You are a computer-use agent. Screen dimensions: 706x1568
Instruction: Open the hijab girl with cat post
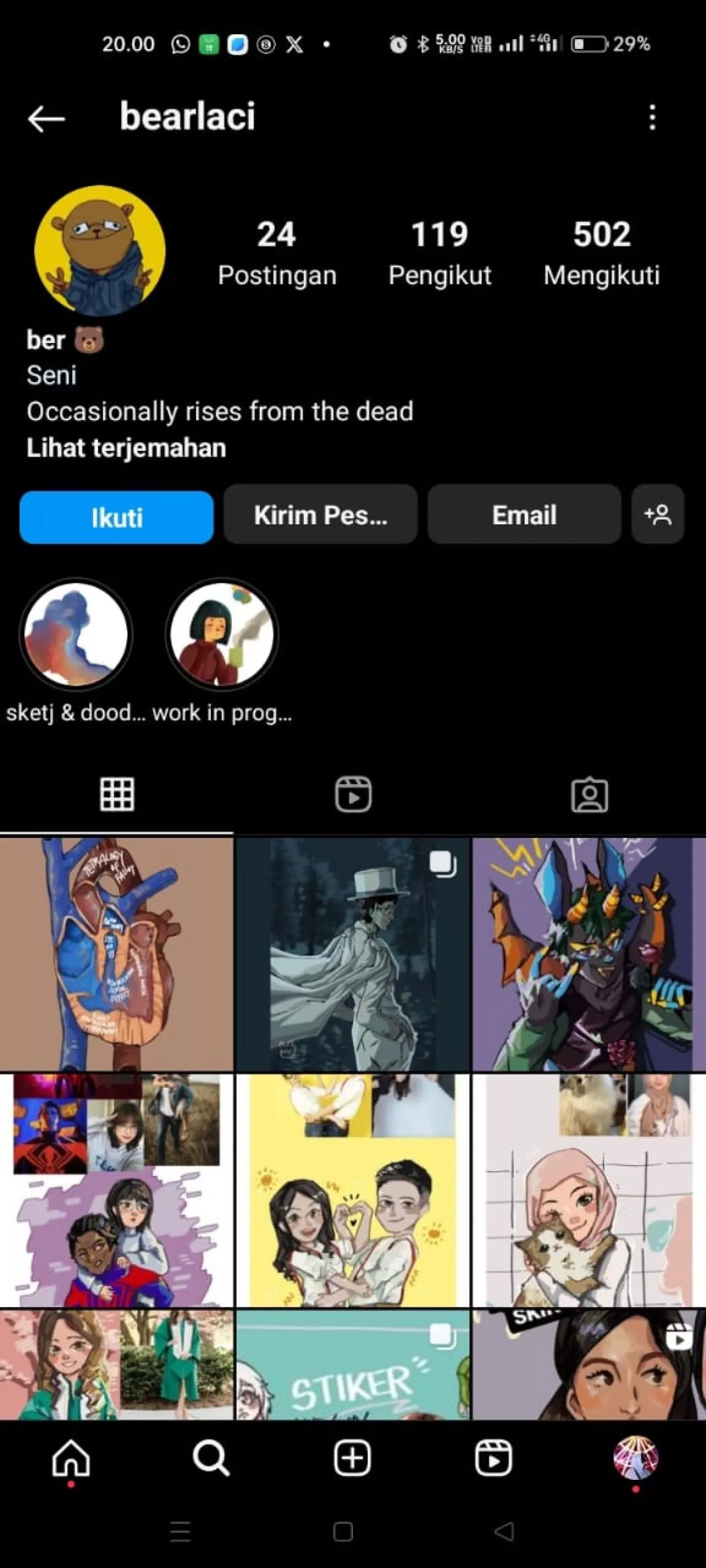click(x=589, y=1190)
